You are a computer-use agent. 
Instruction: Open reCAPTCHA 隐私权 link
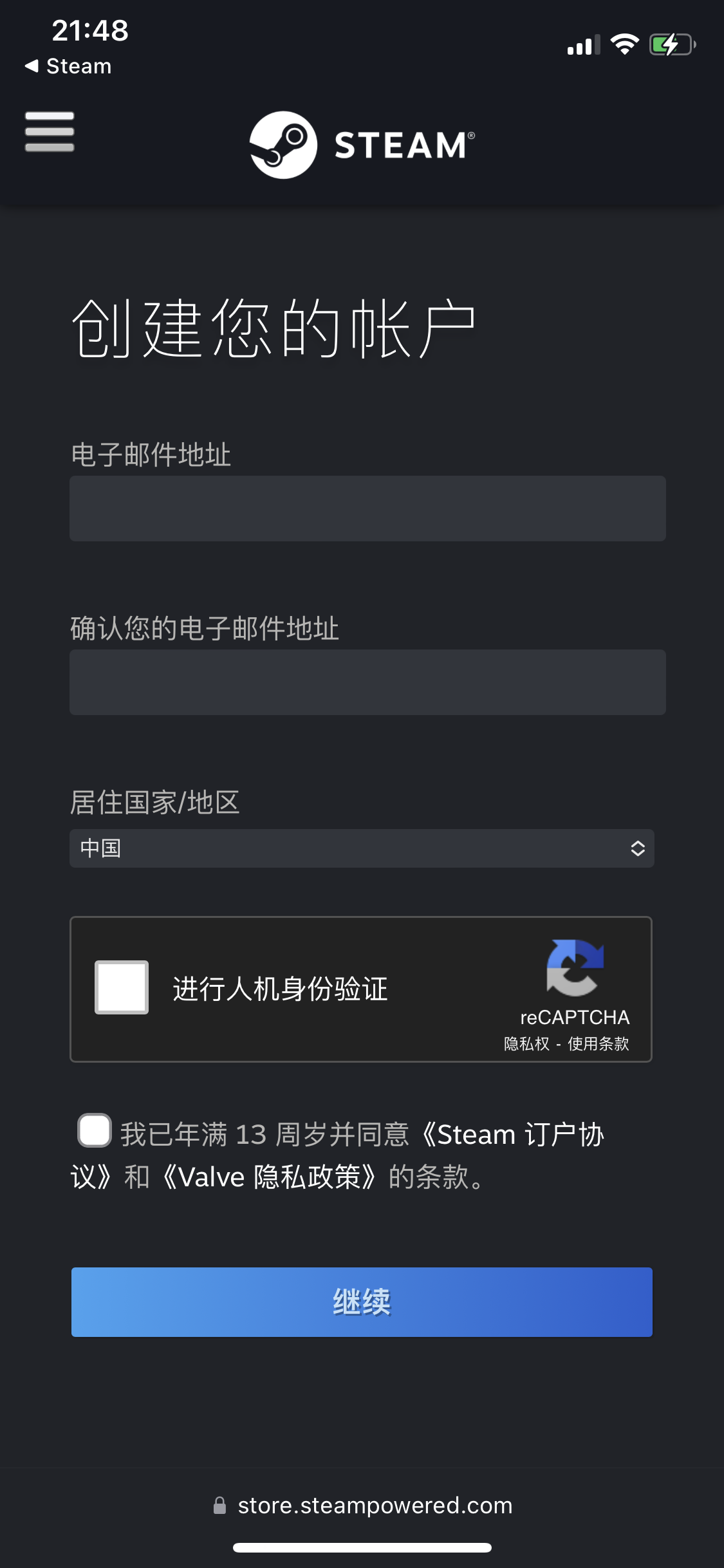point(526,1043)
